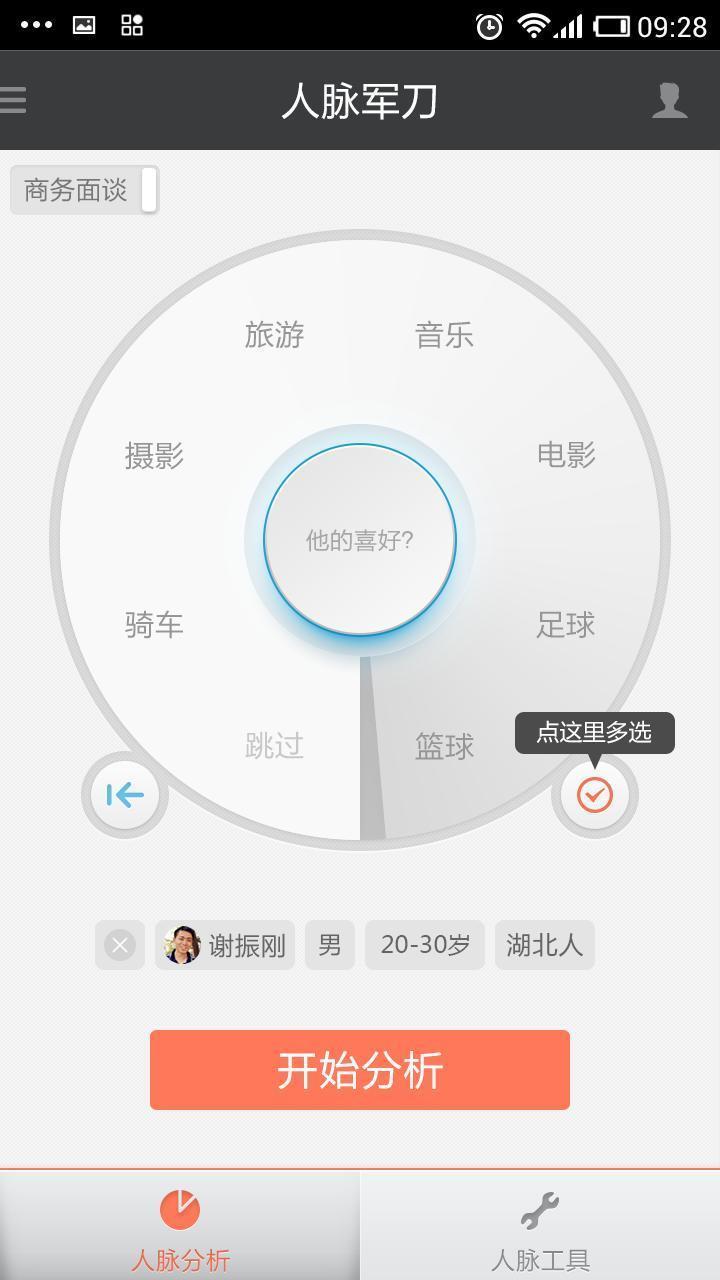Enable multi-select with the checkmark button
Image resolution: width=720 pixels, height=1280 pixels.
click(595, 795)
